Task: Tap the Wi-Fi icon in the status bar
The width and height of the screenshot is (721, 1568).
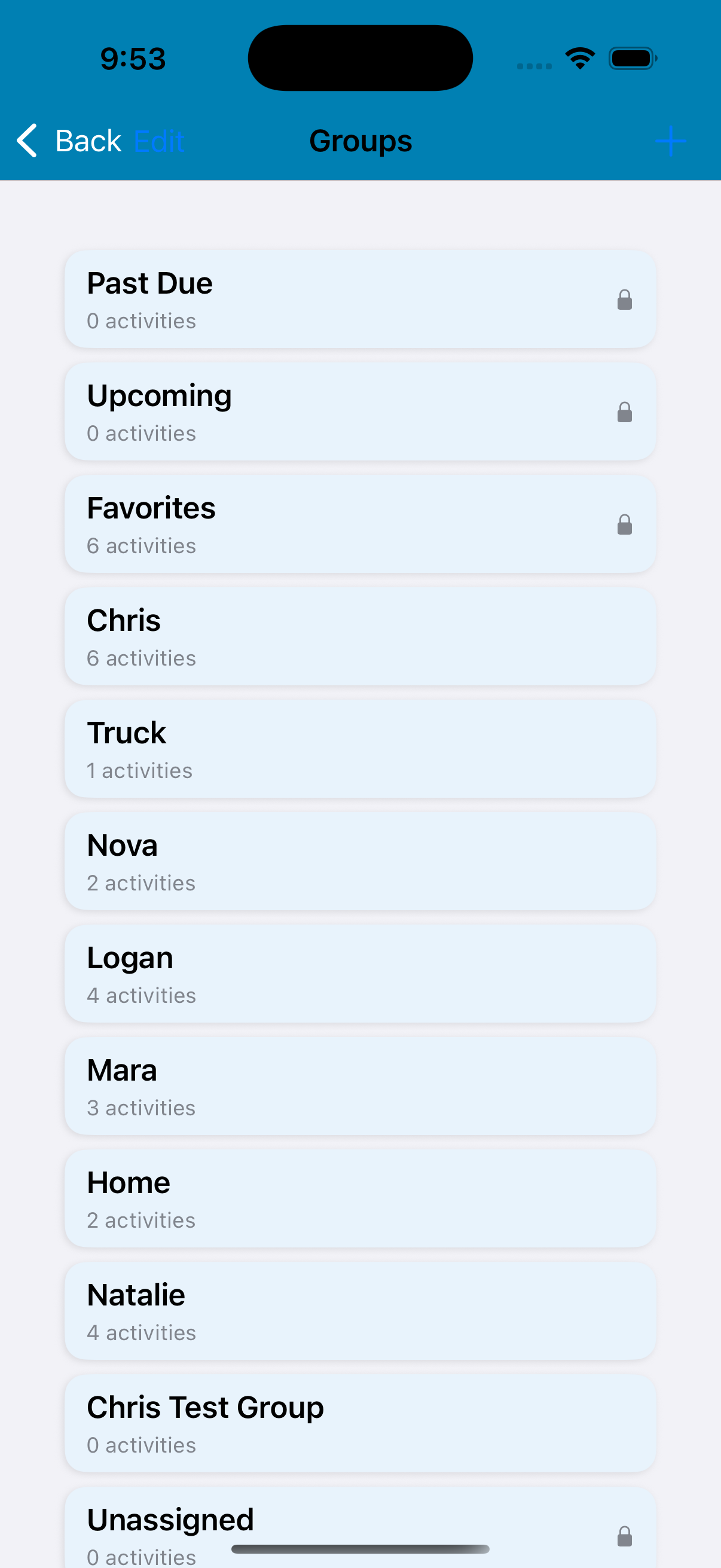Action: 580,57
